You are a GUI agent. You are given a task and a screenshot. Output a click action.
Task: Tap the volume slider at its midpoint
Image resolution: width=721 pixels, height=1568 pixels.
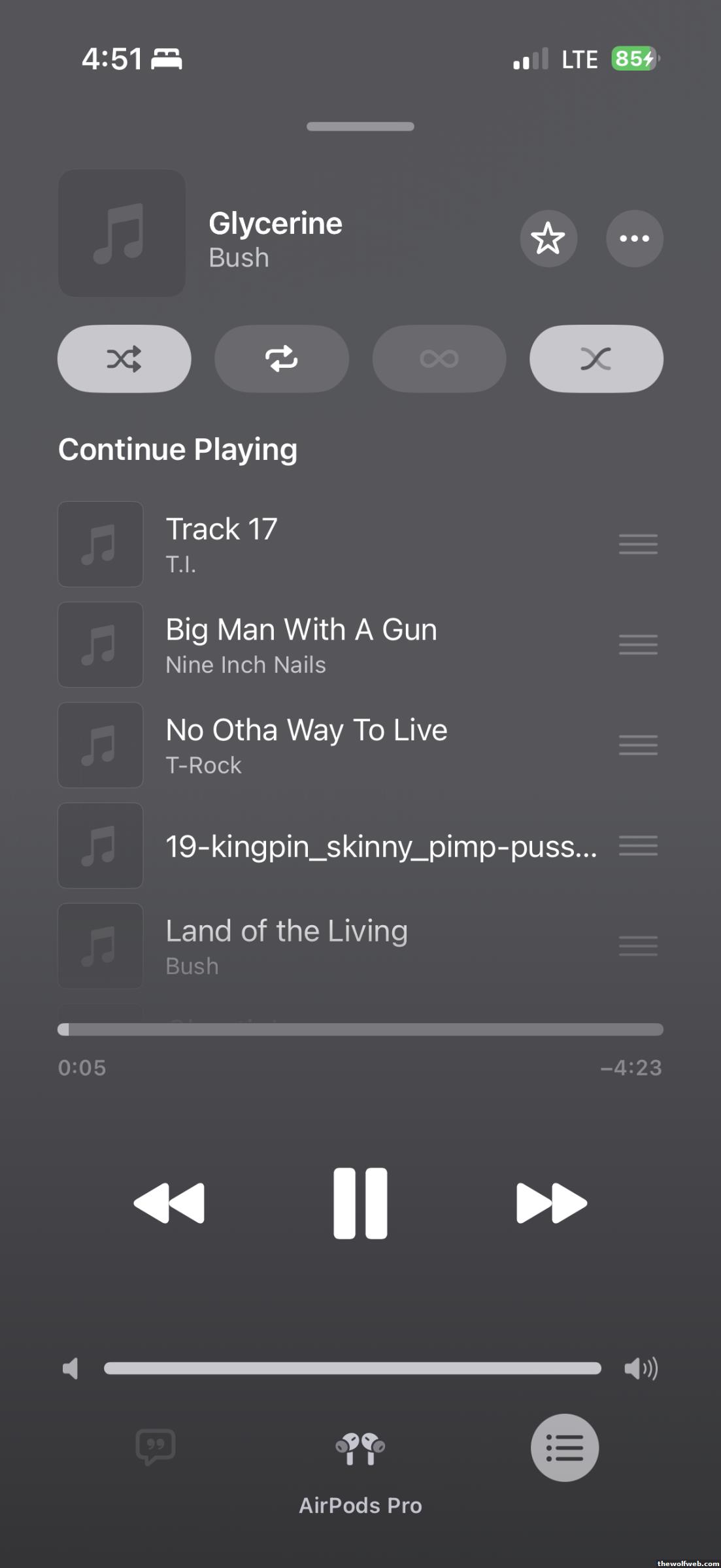tap(352, 1368)
